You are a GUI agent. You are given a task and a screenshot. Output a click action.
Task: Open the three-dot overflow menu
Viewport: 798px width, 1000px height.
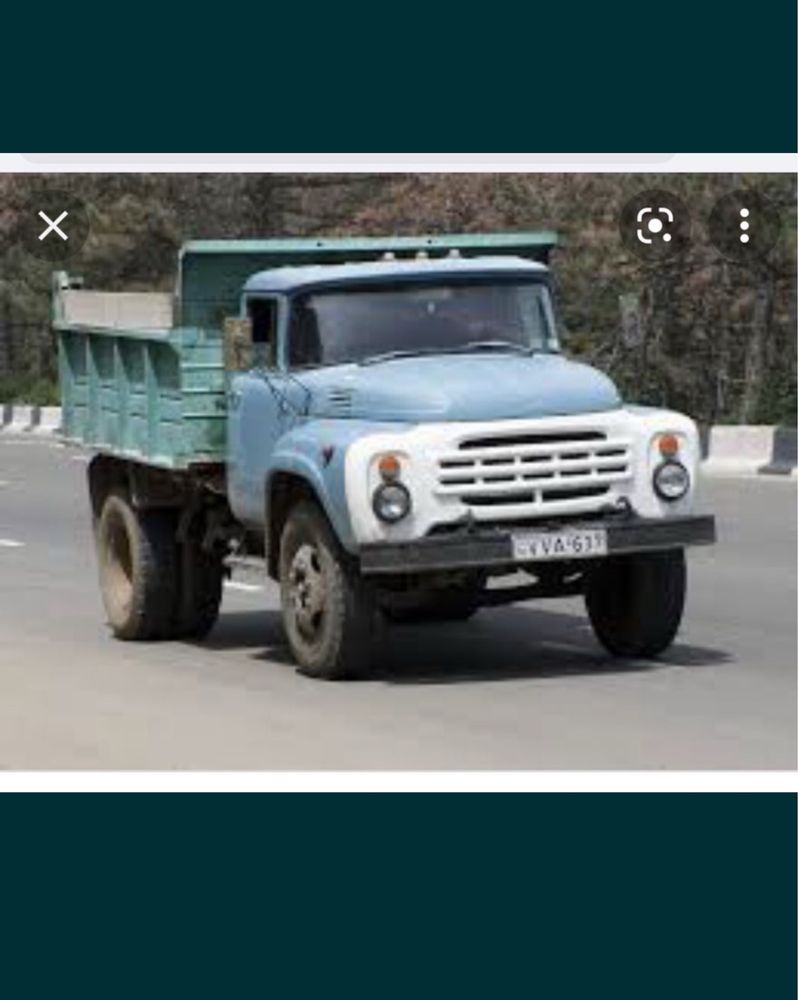point(744,227)
